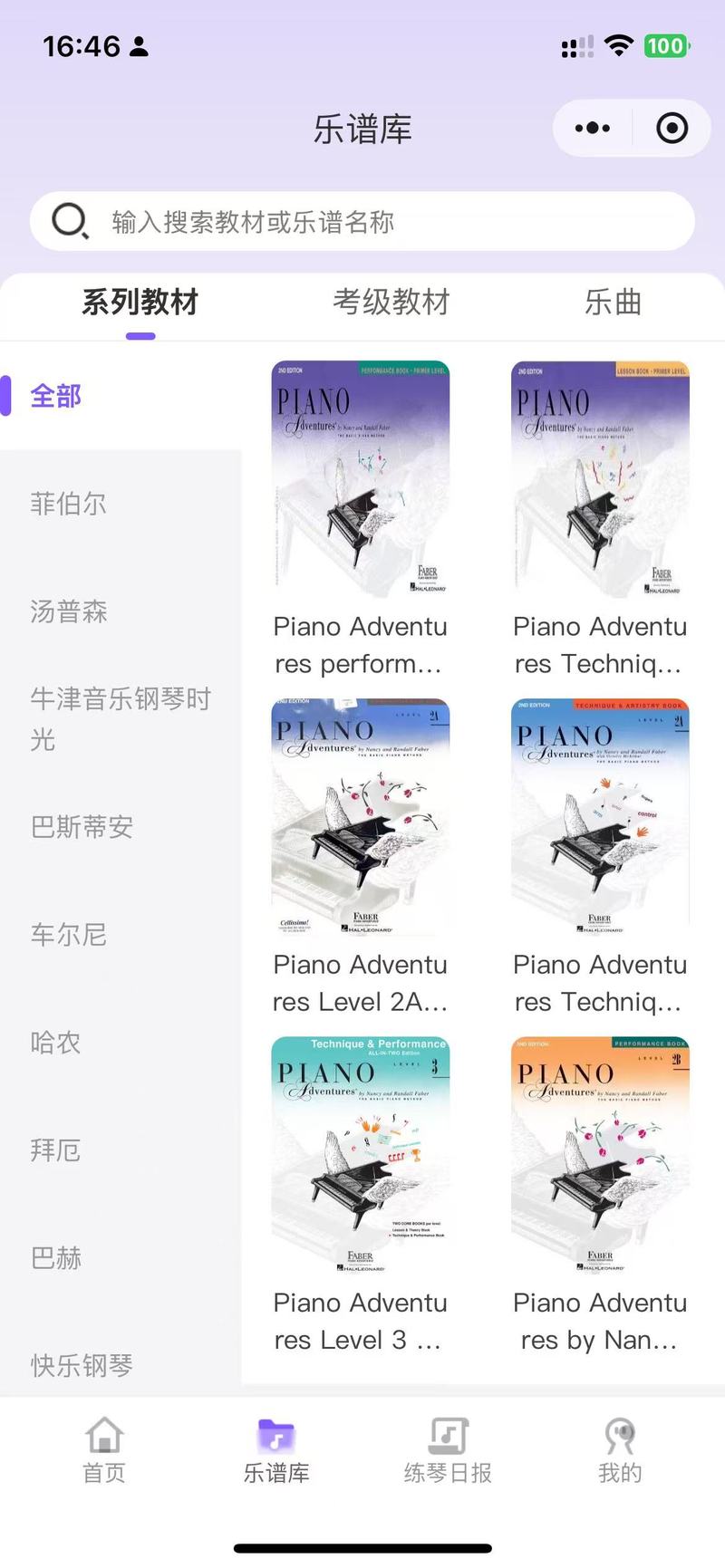
Task: Choose 牛津音乐钢琴时光 in the sidebar
Action: 120,719
